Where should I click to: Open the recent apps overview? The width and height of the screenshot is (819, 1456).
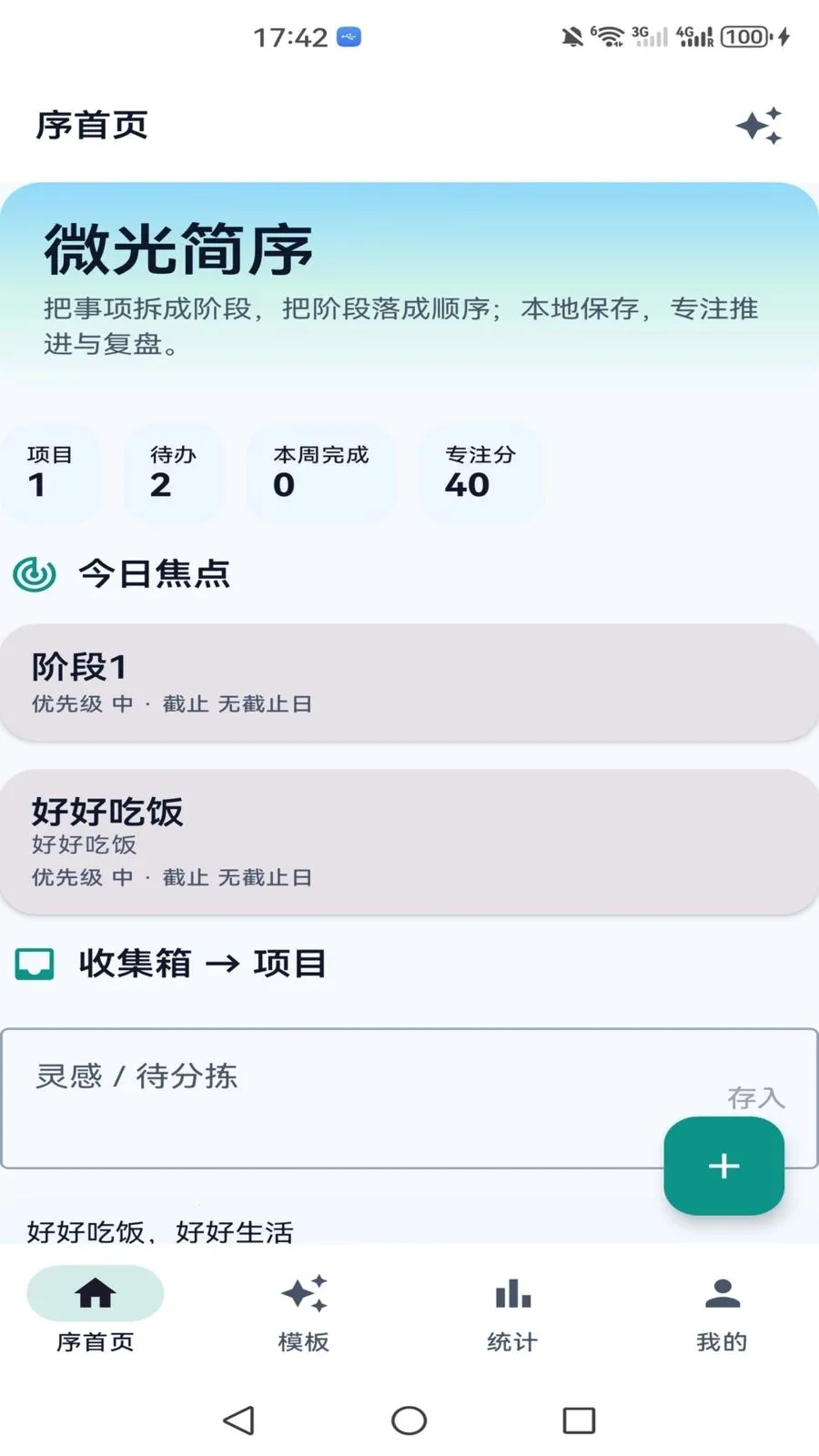tap(579, 1421)
